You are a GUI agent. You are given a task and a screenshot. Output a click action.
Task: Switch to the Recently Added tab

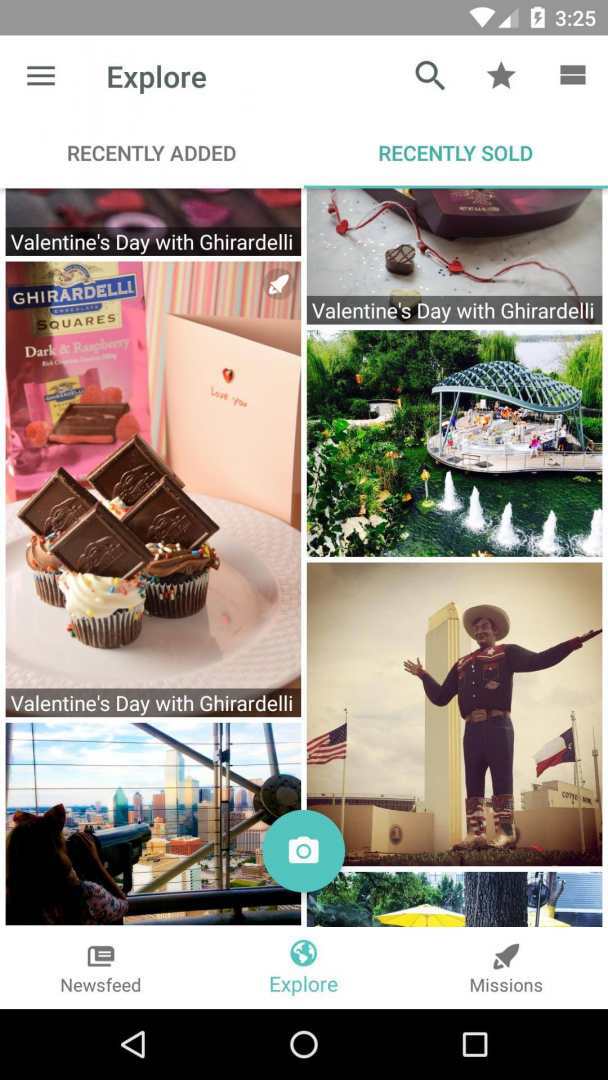(152, 154)
